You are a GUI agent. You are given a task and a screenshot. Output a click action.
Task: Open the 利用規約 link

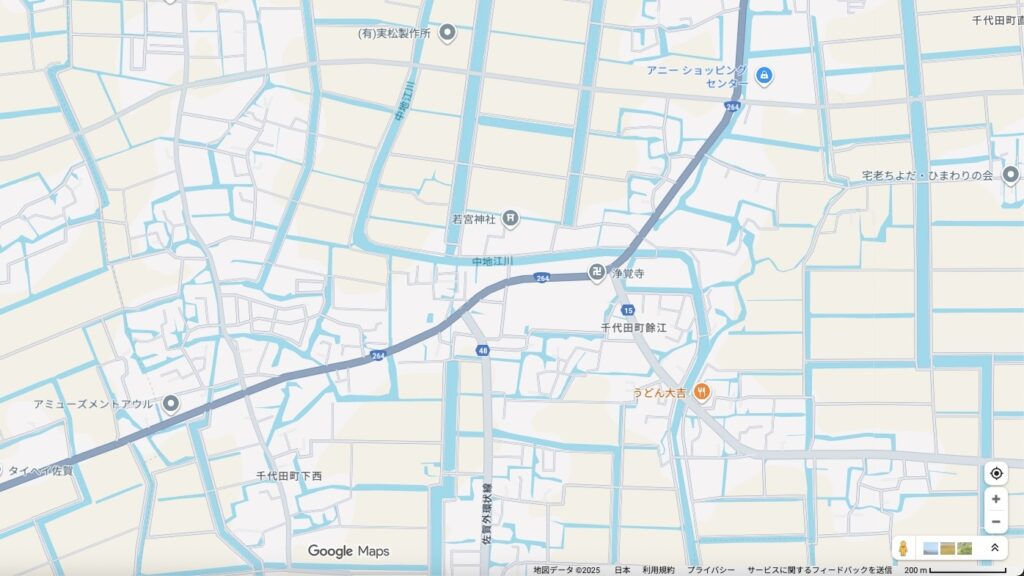pos(658,570)
